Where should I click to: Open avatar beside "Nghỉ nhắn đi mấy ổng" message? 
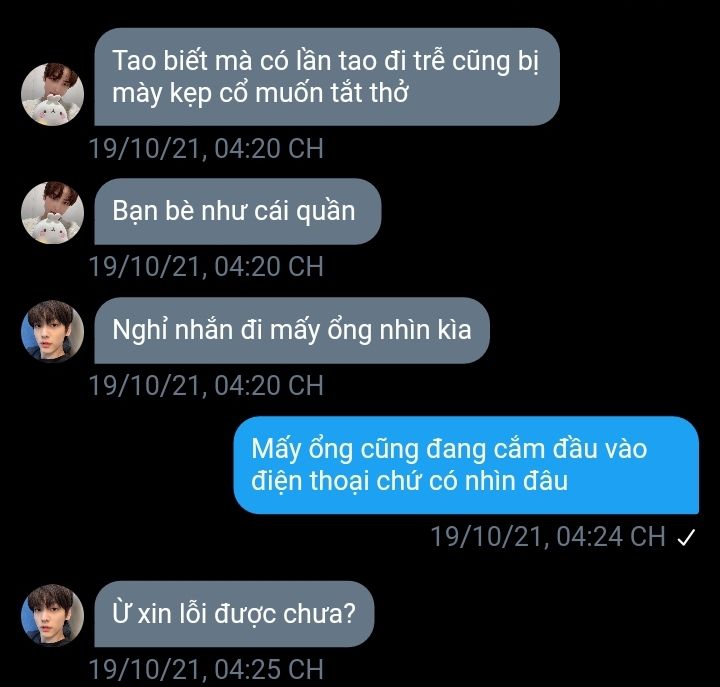click(x=52, y=330)
